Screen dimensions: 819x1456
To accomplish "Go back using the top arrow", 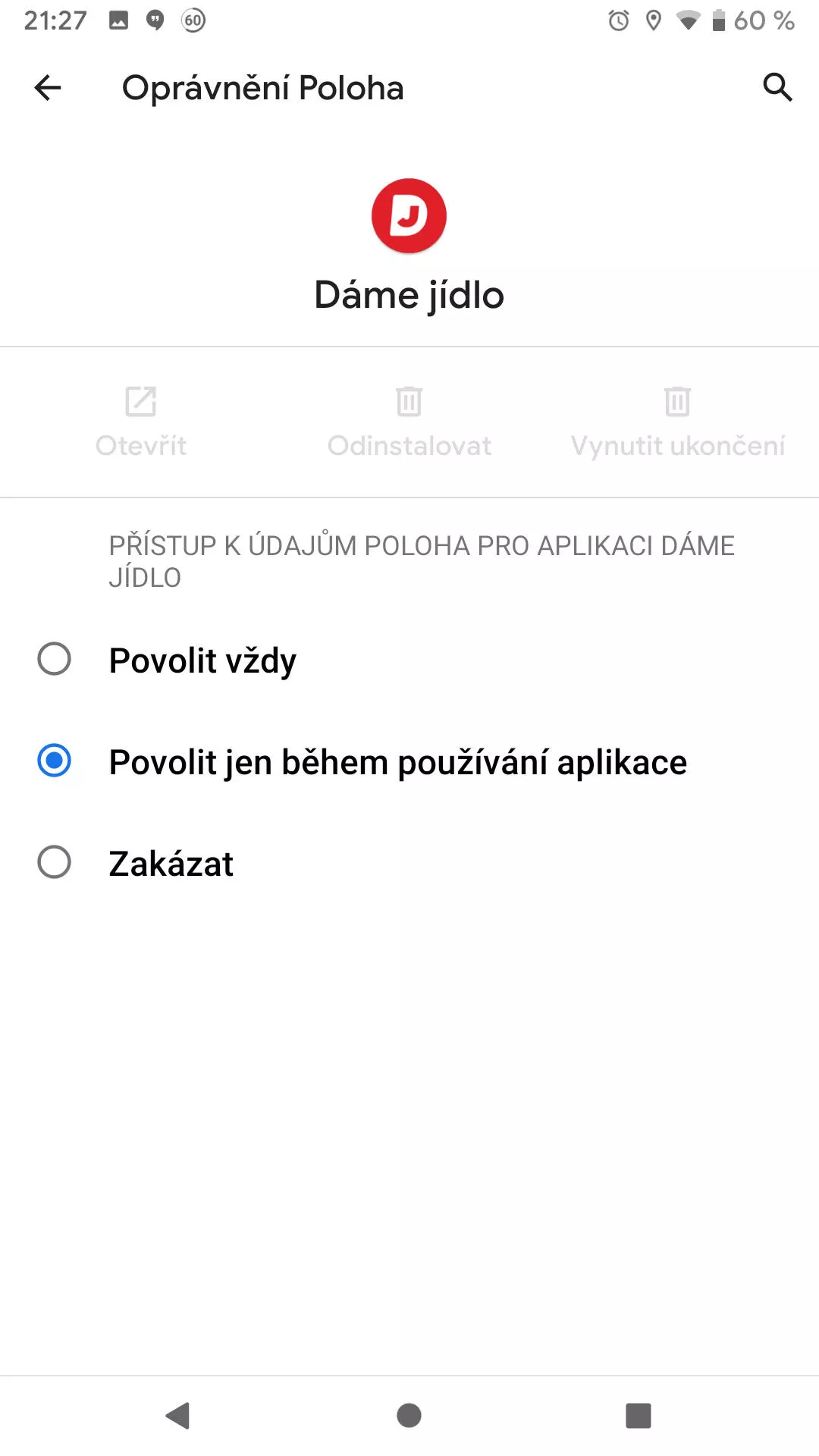I will coord(48,88).
